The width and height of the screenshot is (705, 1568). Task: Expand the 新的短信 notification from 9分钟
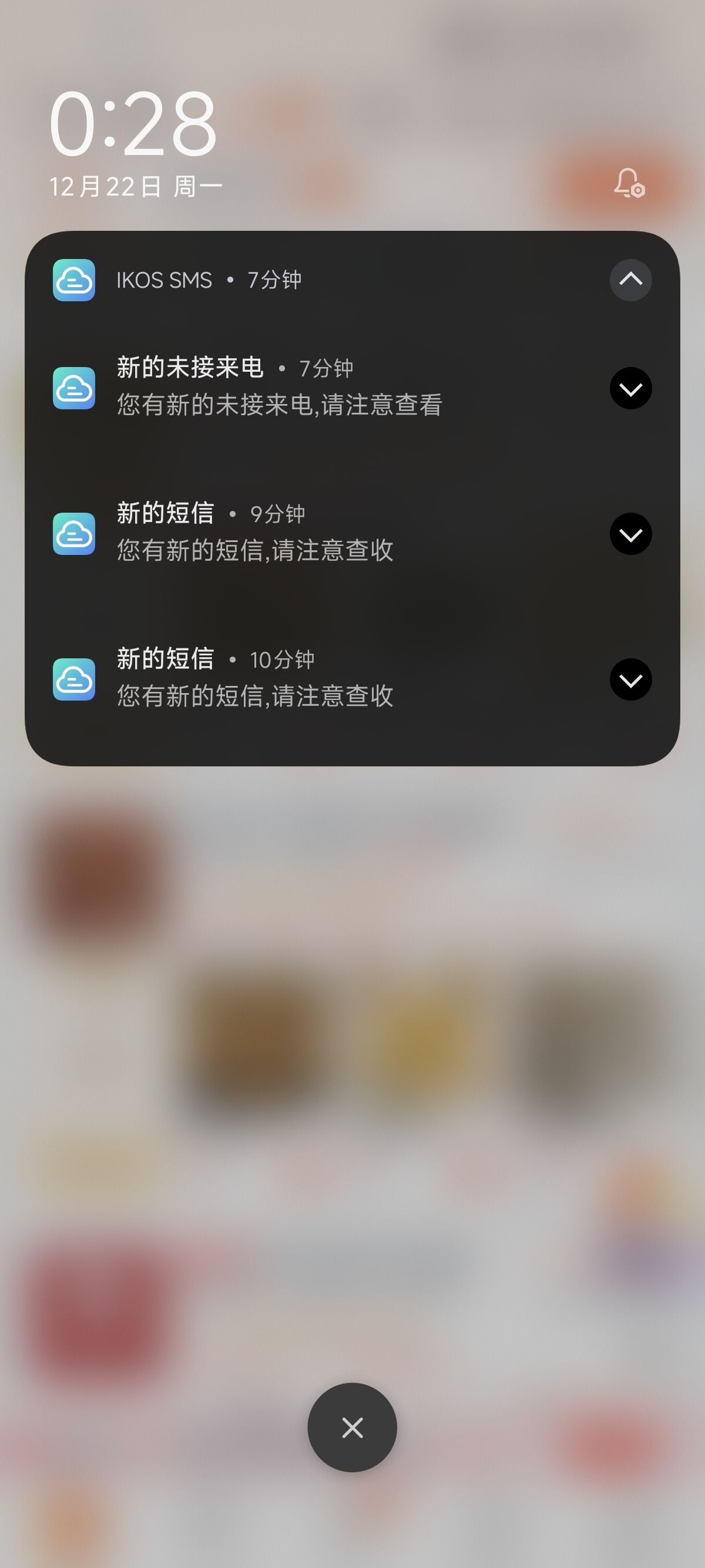point(630,534)
